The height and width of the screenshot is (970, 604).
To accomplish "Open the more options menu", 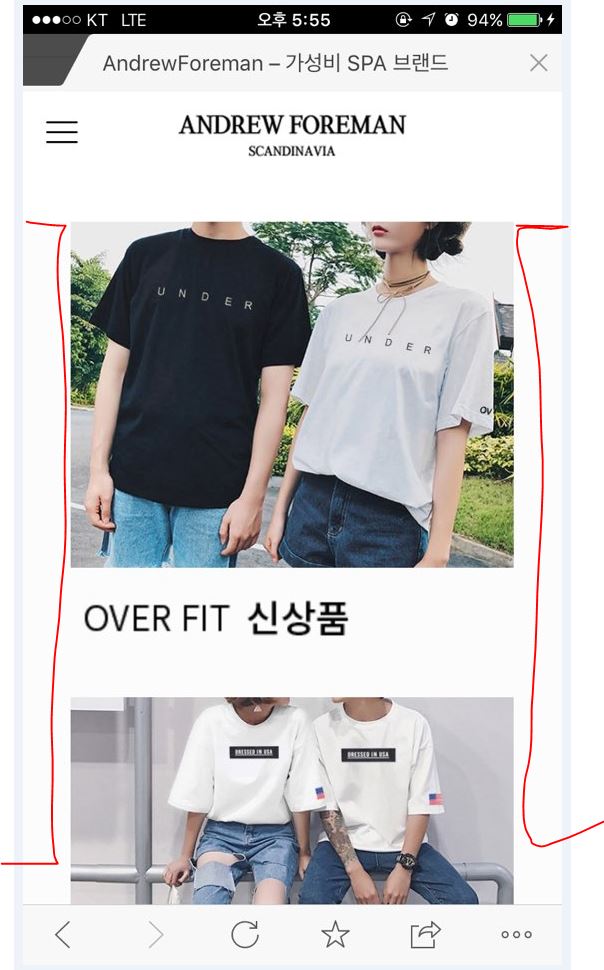I will coord(517,934).
